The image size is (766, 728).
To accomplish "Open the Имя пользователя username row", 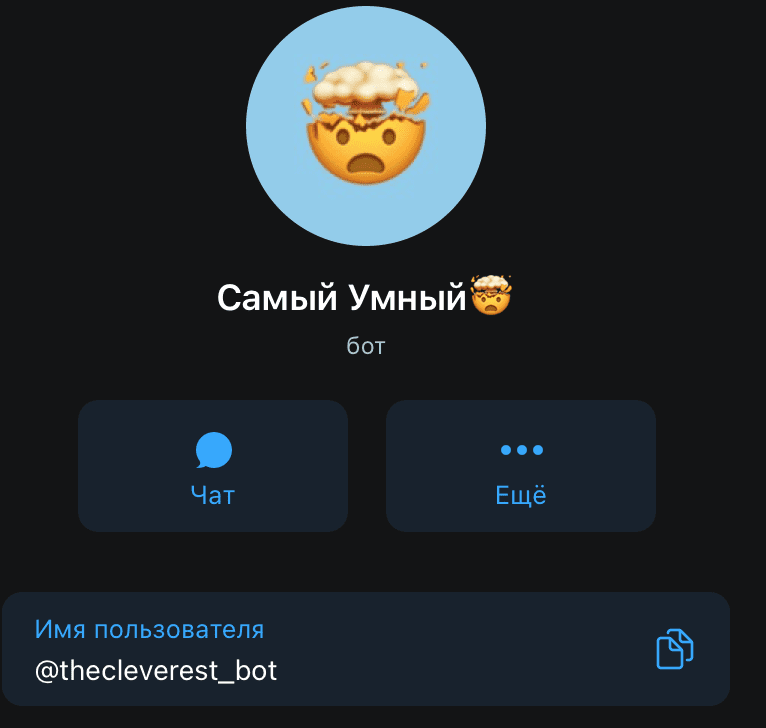I will [x=300, y=650].
